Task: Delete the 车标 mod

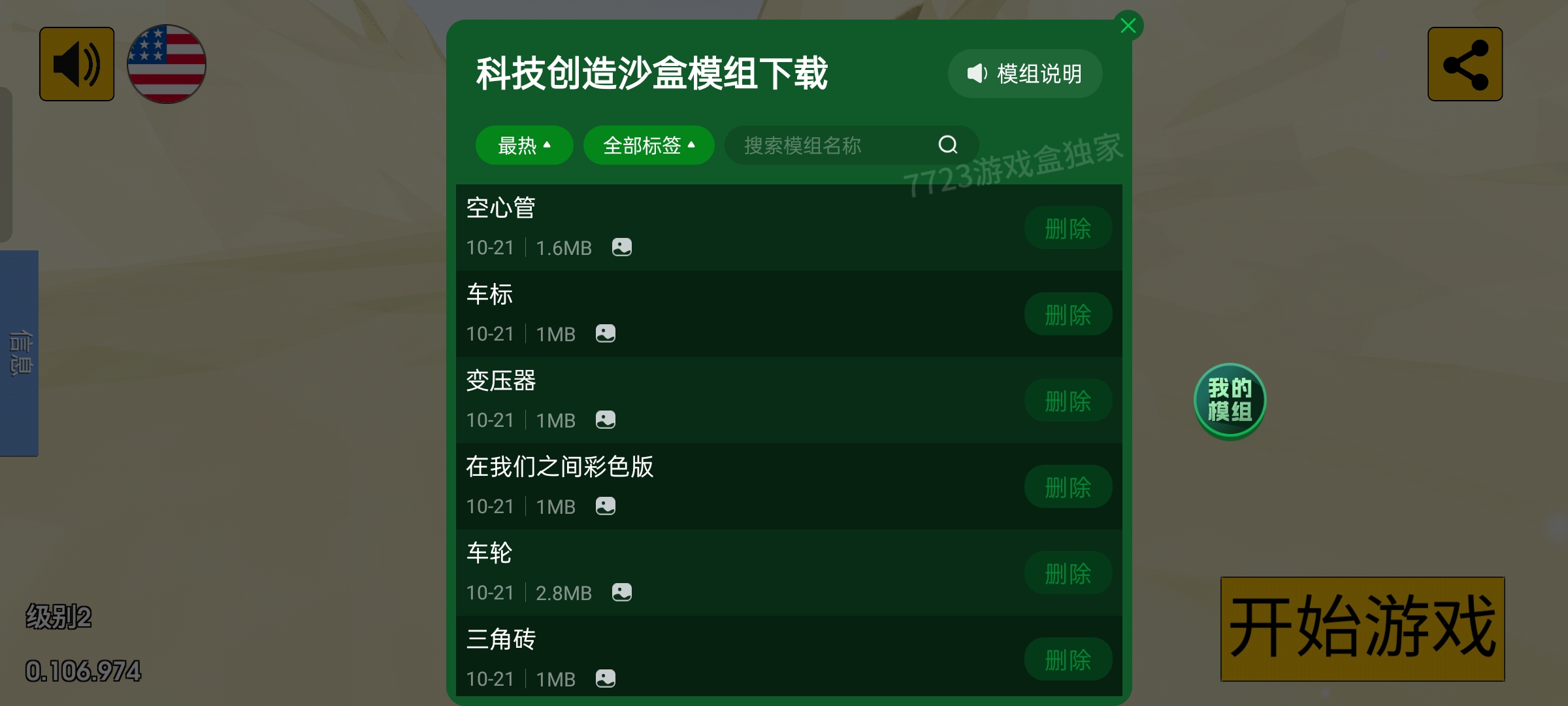Action: pyautogui.click(x=1068, y=315)
